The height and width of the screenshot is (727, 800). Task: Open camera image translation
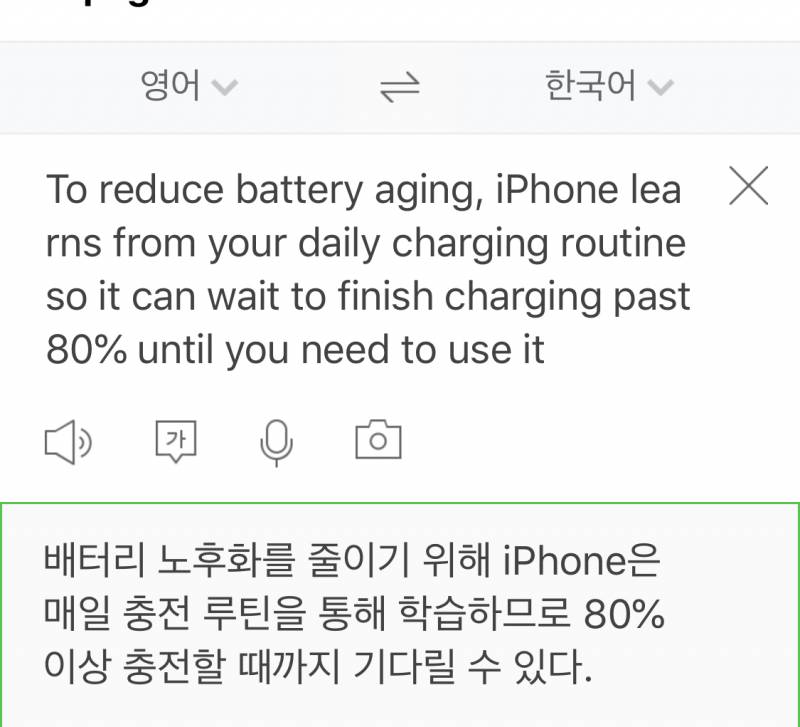378,441
